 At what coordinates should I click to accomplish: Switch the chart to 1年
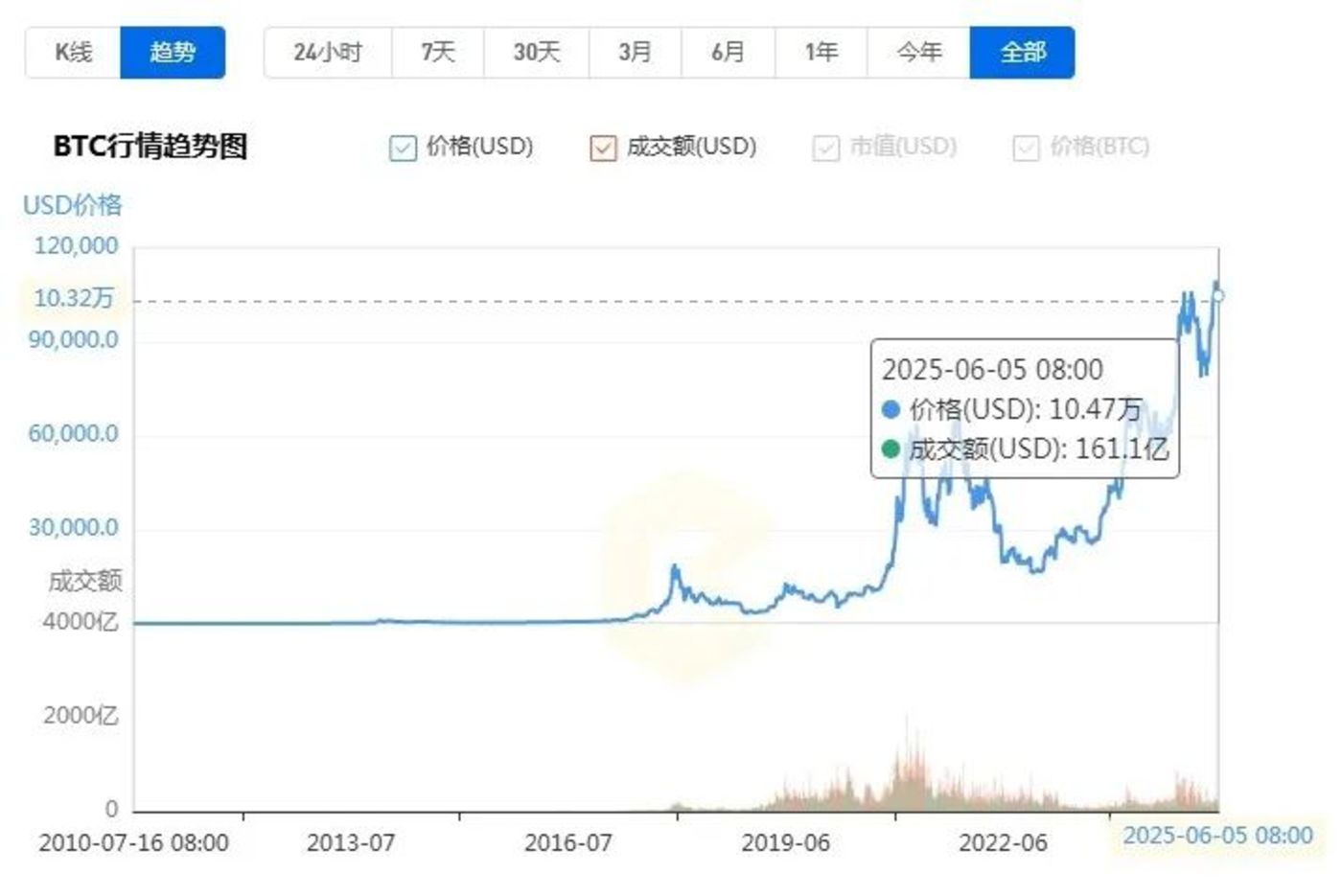[821, 52]
